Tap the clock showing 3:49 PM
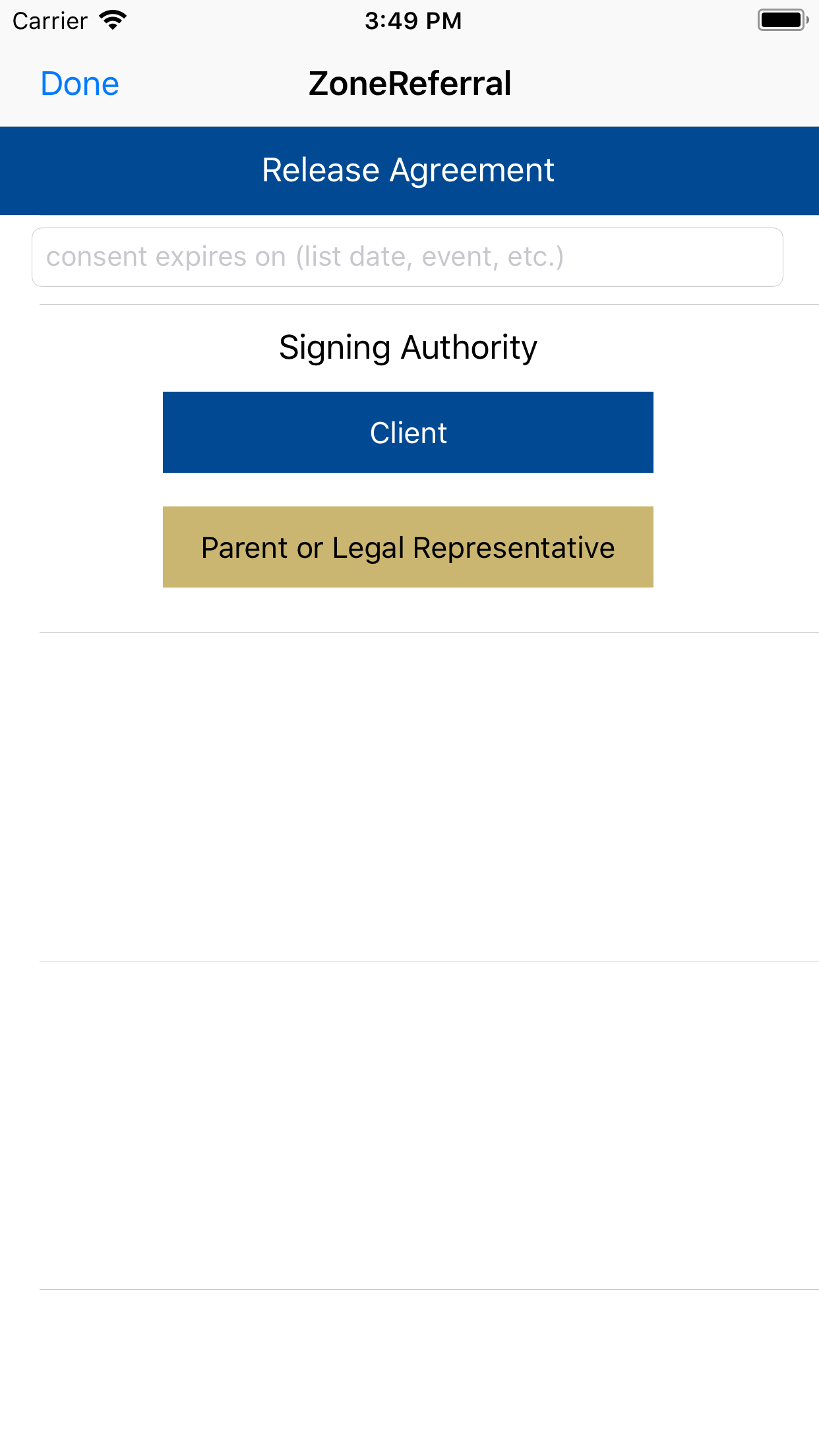This screenshot has width=819, height=1456. point(413,20)
